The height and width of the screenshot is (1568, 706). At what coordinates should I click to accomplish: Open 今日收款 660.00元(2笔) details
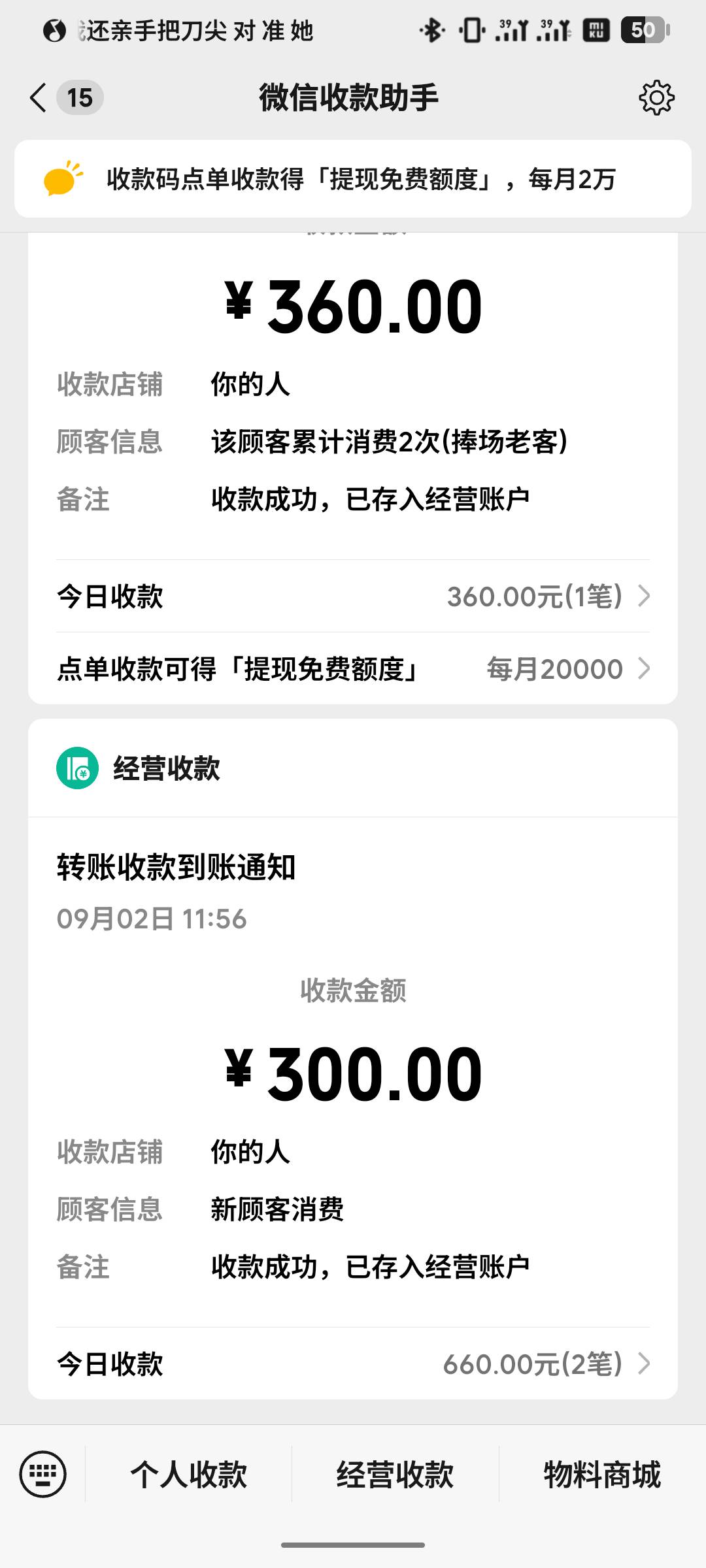click(x=353, y=1364)
